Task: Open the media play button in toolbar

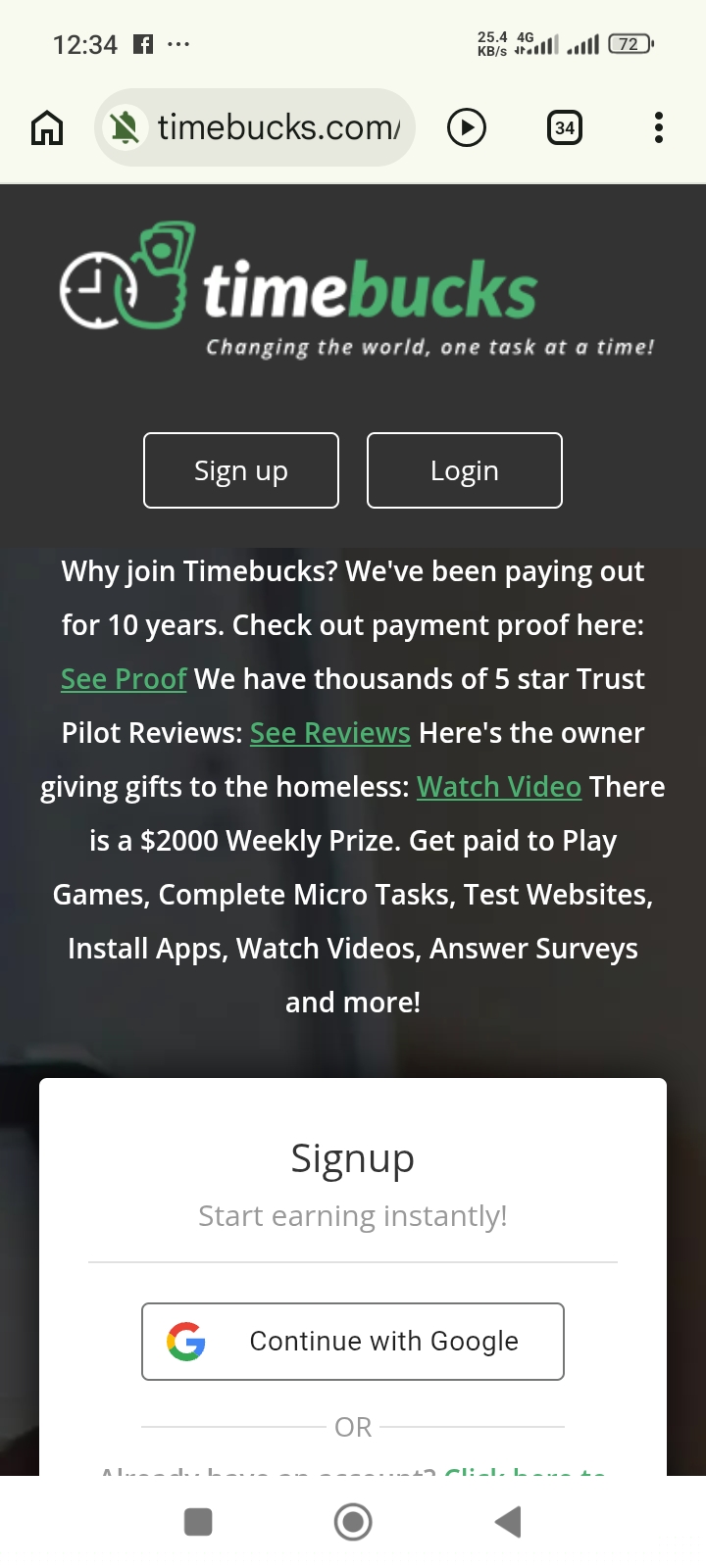Action: click(x=467, y=127)
